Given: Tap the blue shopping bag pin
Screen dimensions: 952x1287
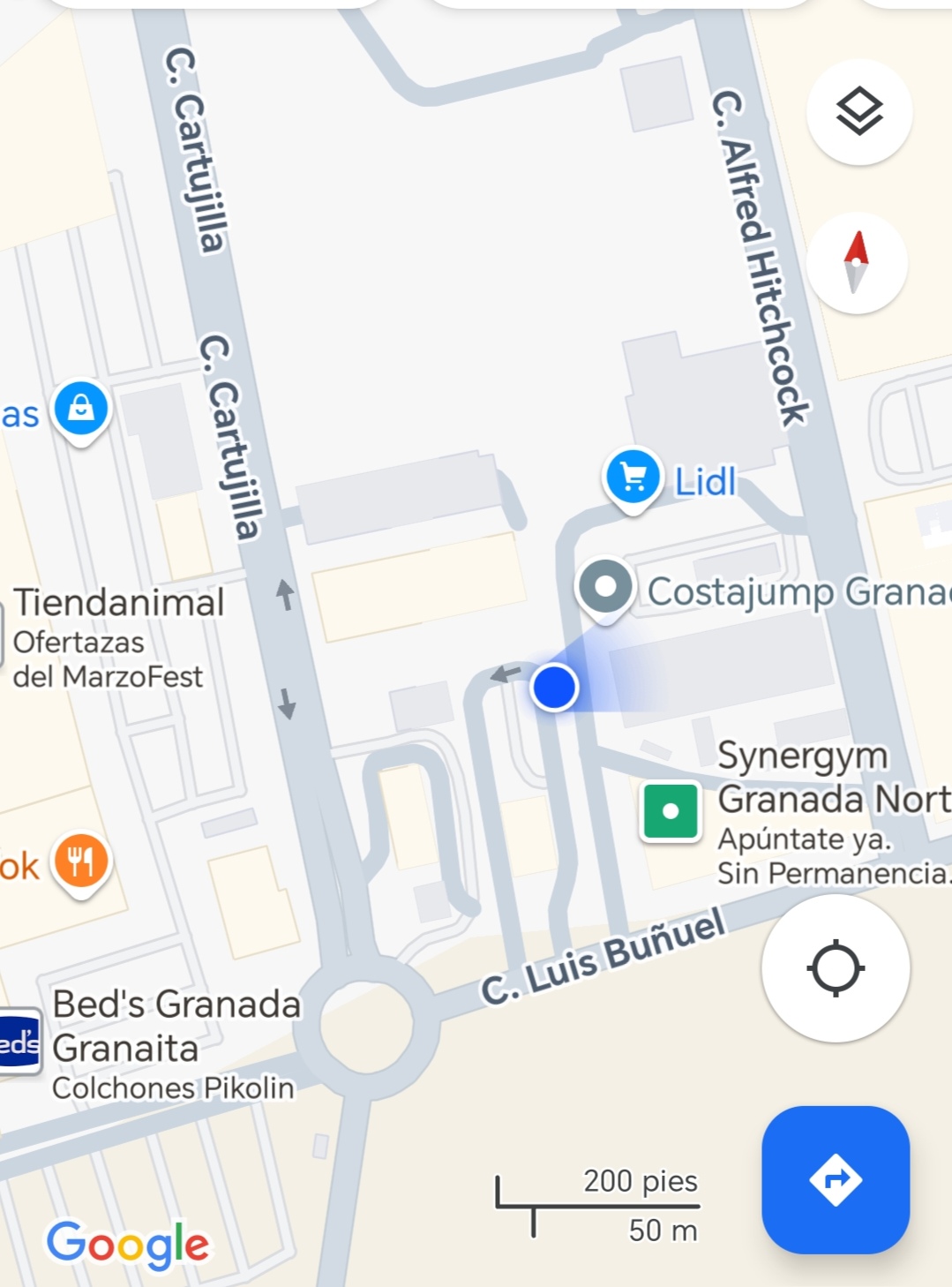Looking at the screenshot, I should 81,409.
